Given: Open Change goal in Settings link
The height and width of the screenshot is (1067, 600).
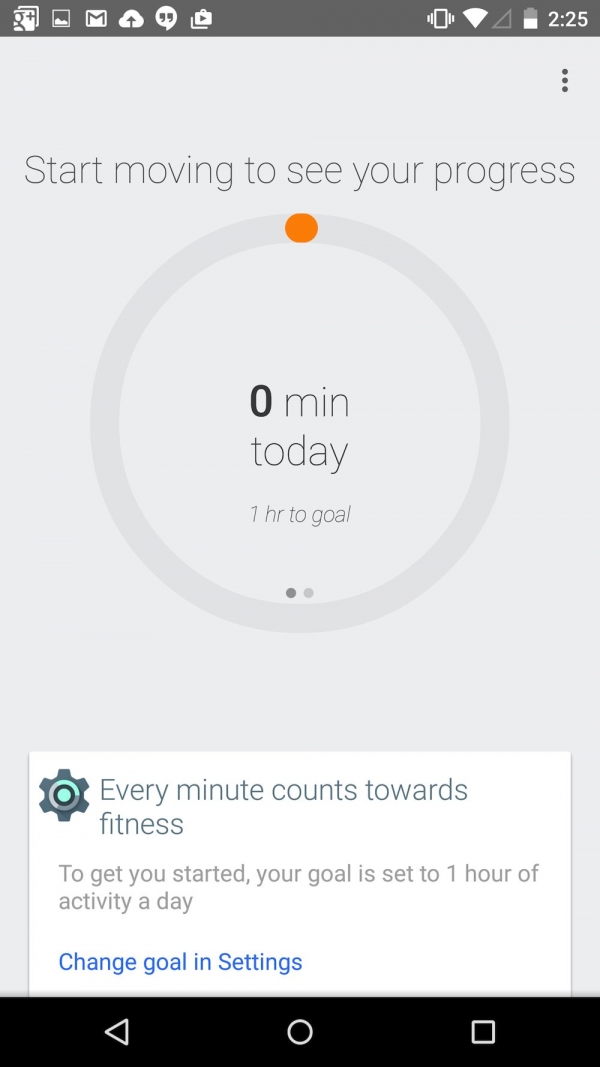Looking at the screenshot, I should [x=180, y=962].
